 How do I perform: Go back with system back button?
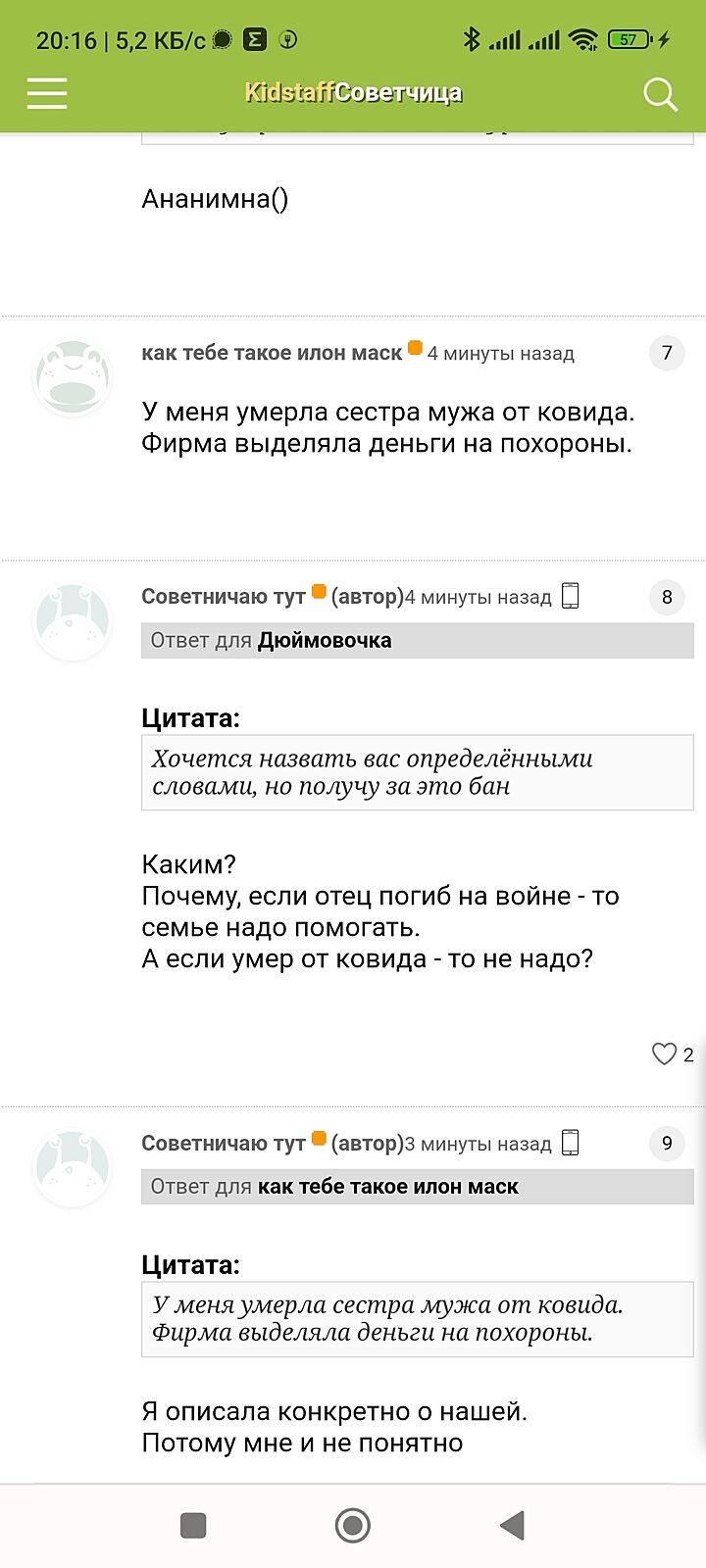[x=512, y=1525]
